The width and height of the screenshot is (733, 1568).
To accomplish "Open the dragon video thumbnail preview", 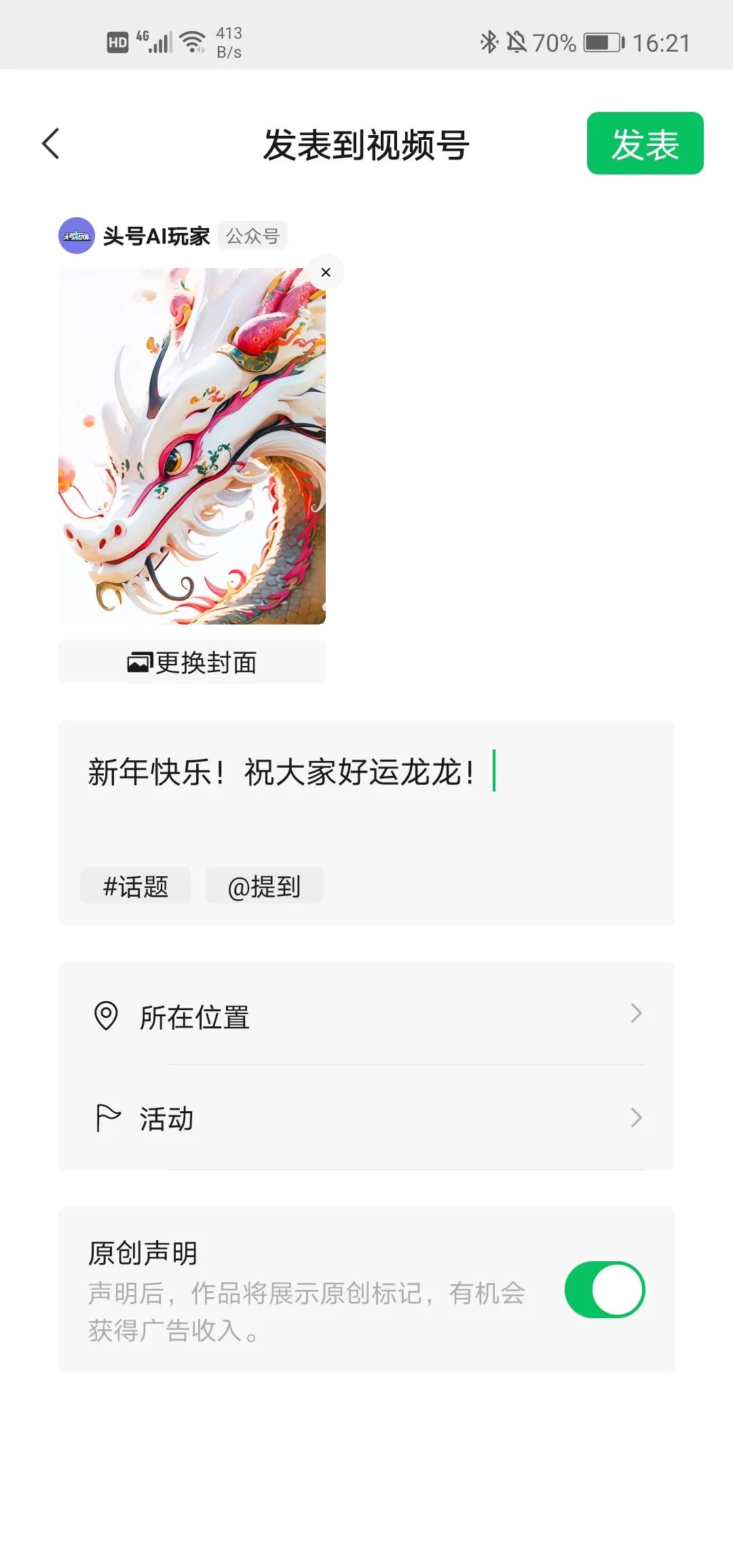I will click(x=192, y=446).
